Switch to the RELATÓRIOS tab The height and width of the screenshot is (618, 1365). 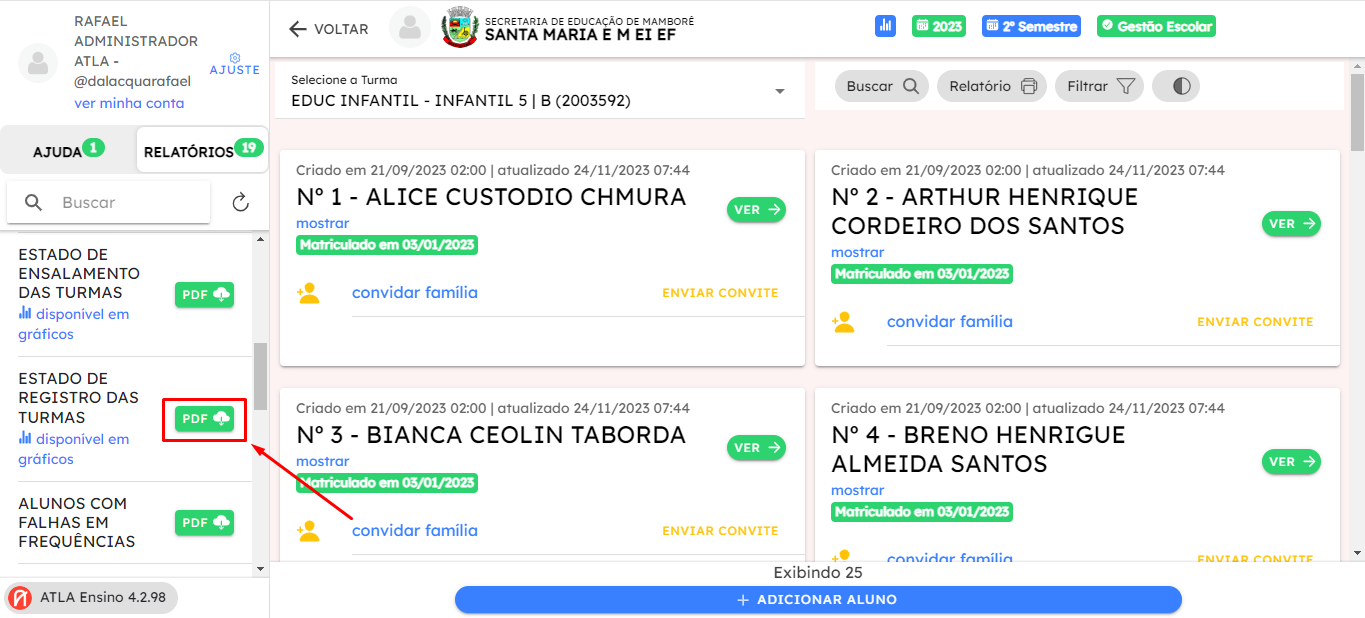pos(202,151)
